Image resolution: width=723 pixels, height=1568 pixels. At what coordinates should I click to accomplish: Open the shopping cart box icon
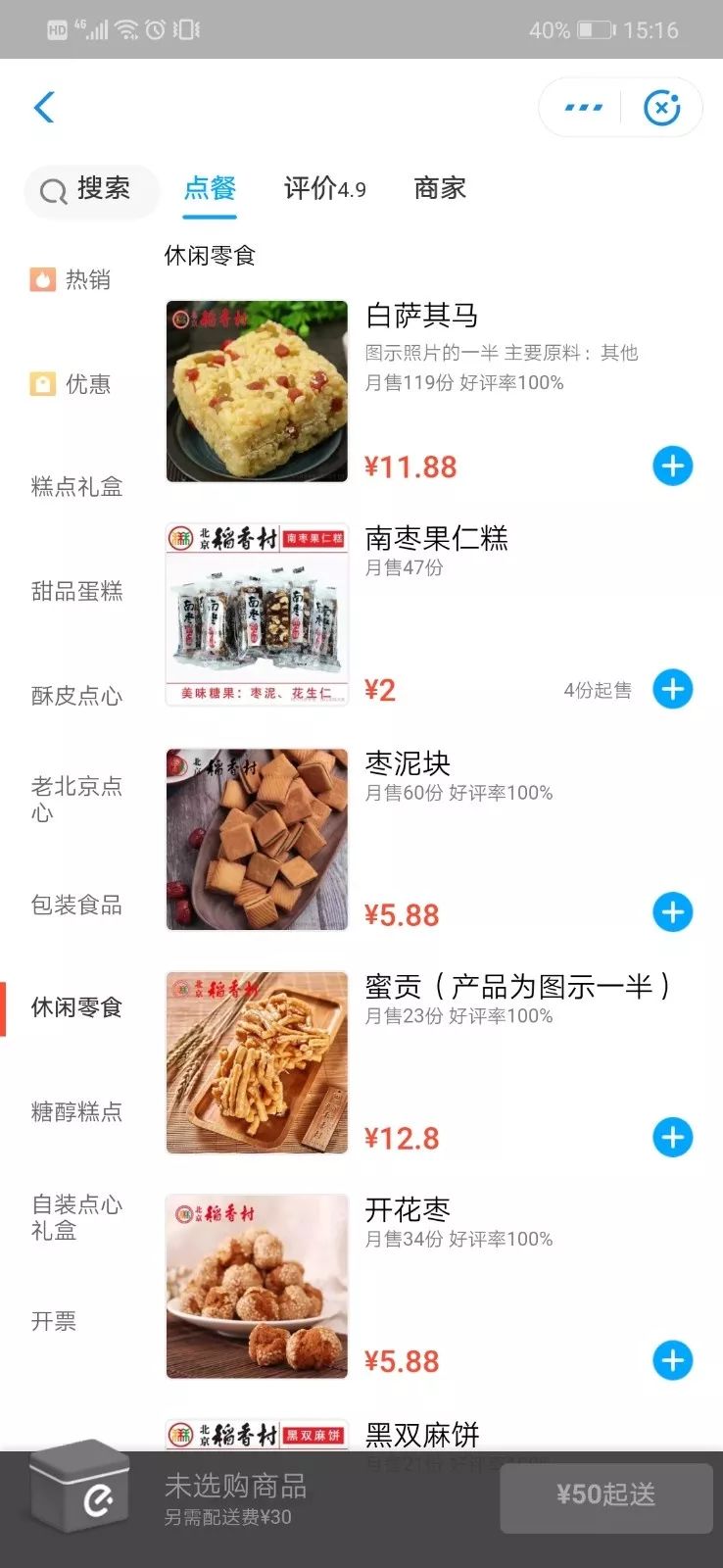click(x=80, y=1487)
